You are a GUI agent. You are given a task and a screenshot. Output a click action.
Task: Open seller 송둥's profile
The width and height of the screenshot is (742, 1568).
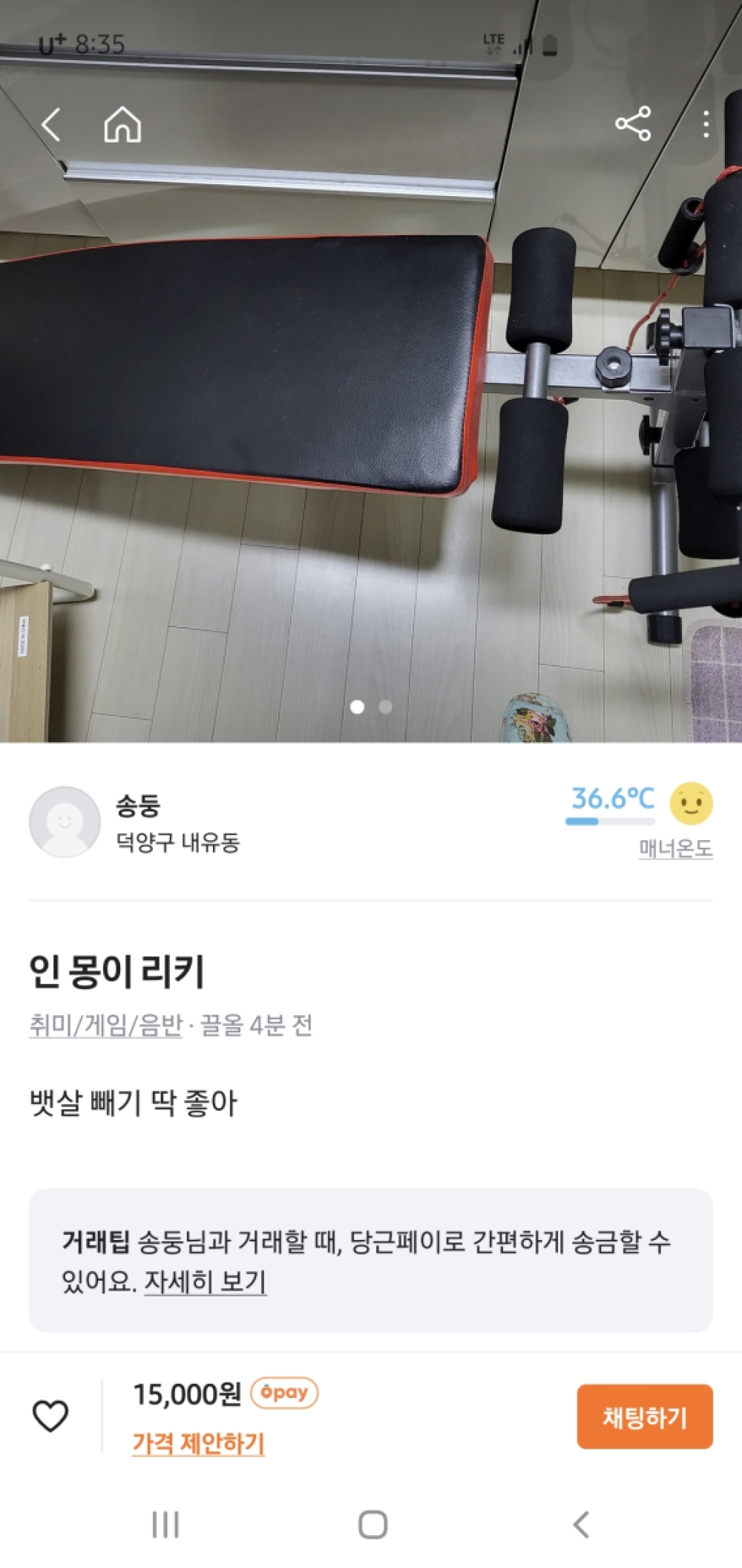(65, 822)
